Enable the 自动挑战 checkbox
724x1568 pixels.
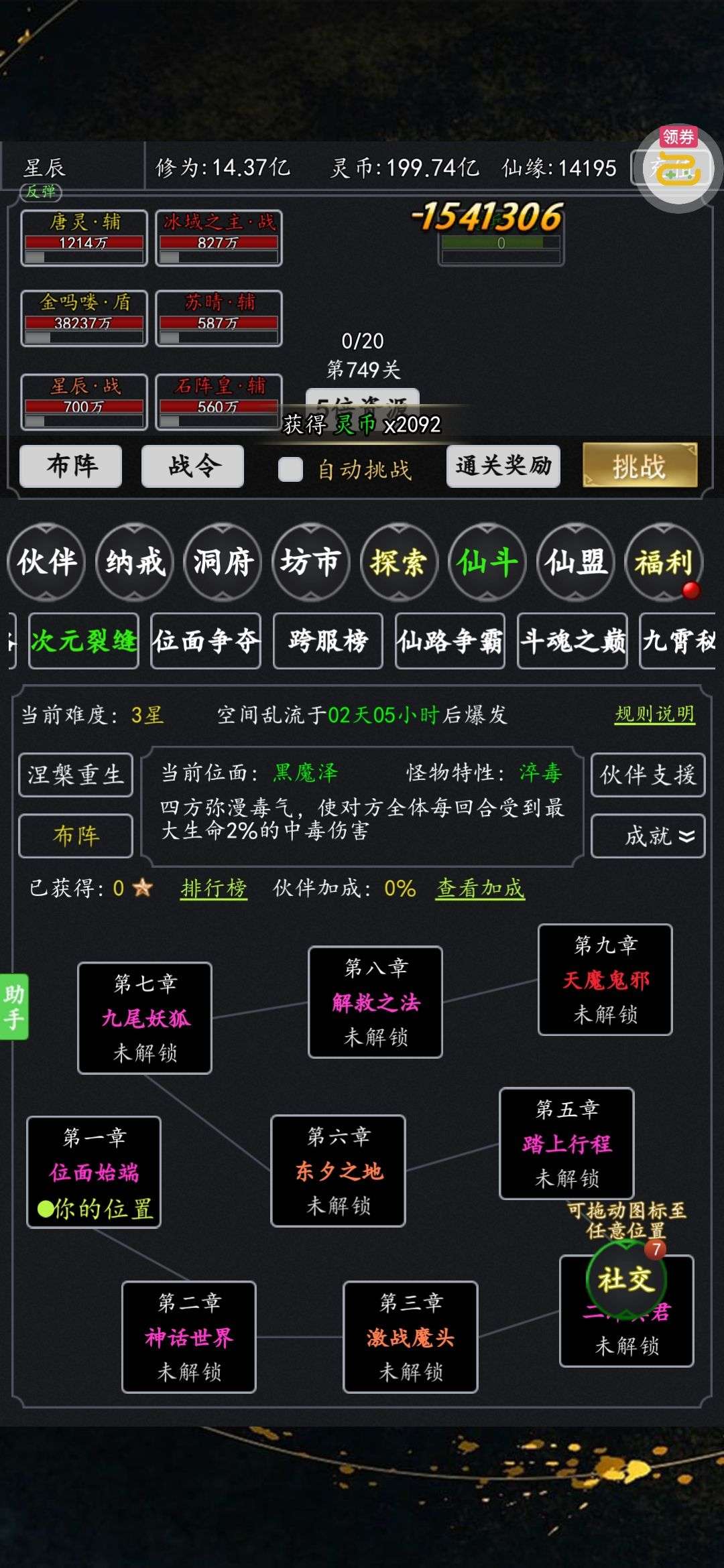pyautogui.click(x=290, y=469)
